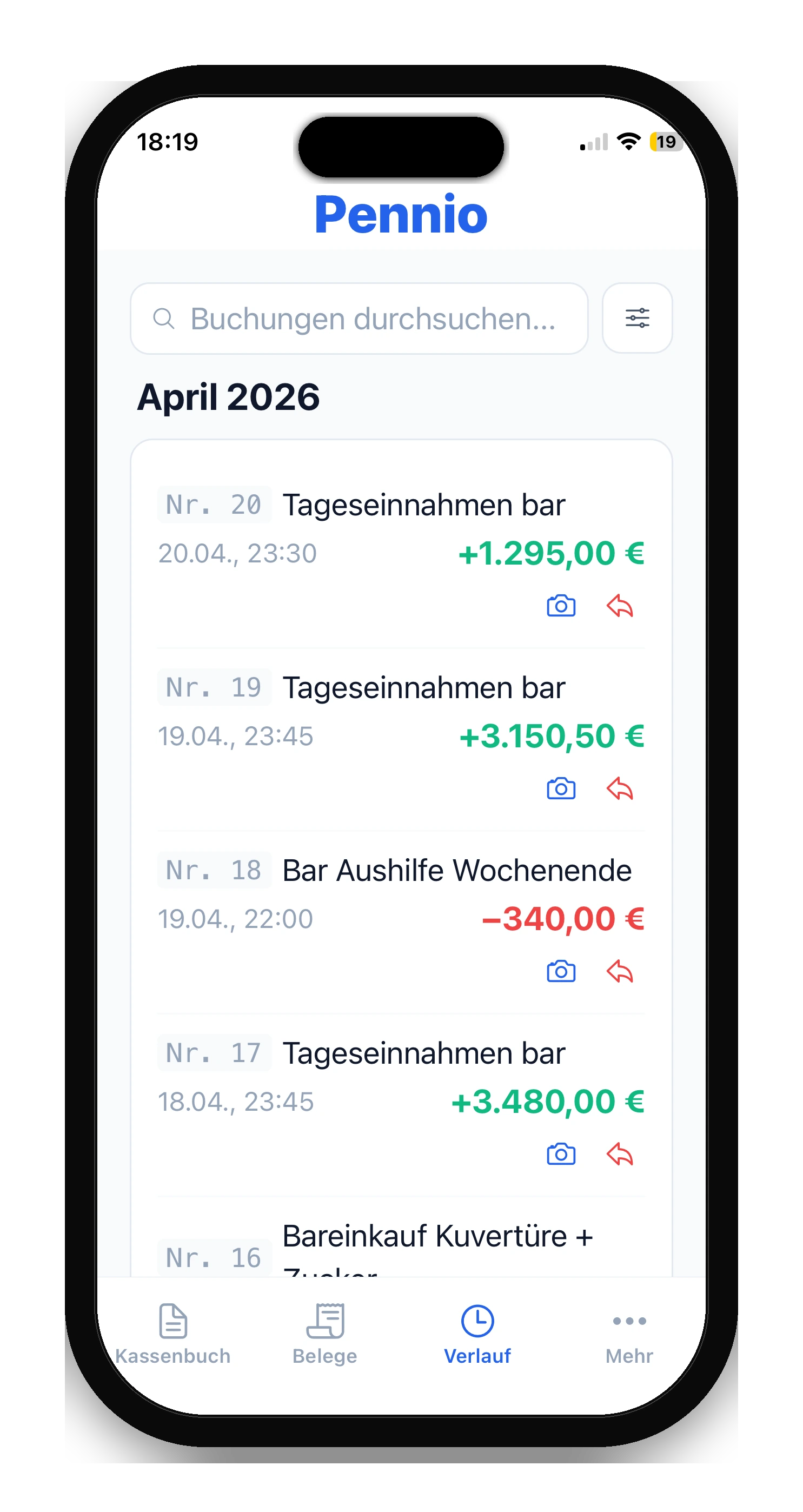
Task: Select the Verlauf tab
Action: [x=478, y=1356]
